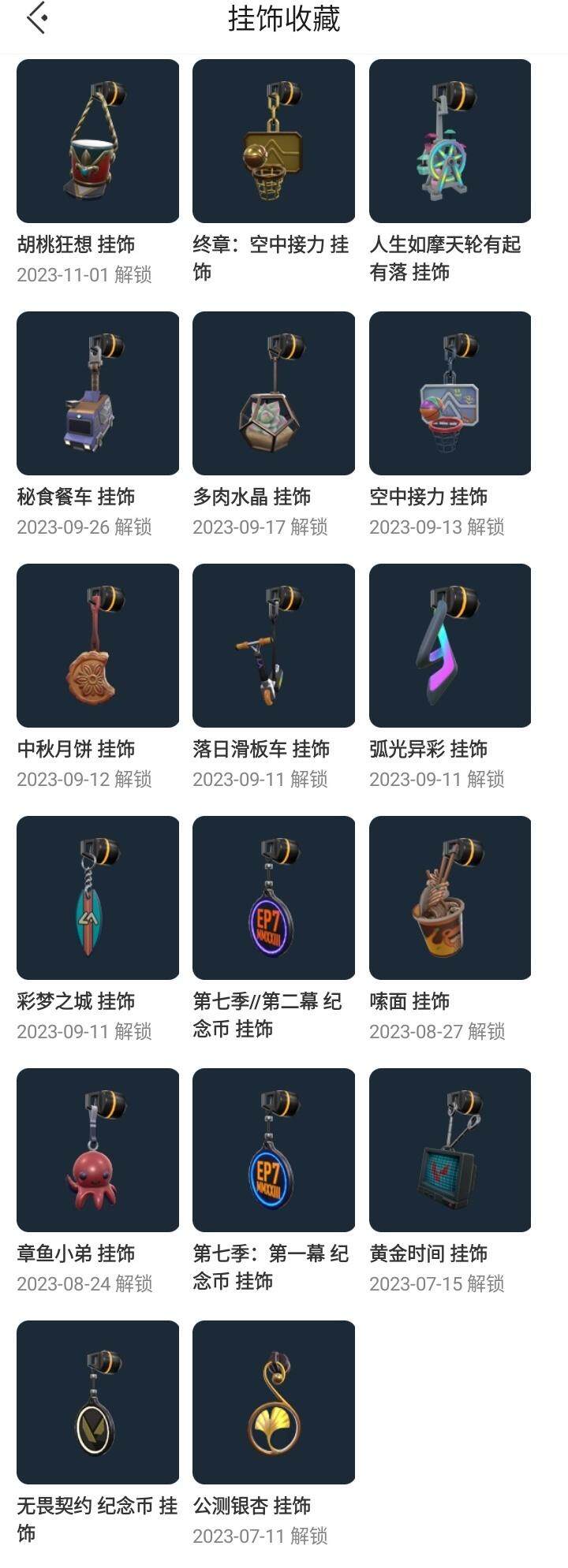This screenshot has height=1568, width=568.
Task: Open the 胡桃狂想 挂饰 item
Action: pyautogui.click(x=98, y=141)
